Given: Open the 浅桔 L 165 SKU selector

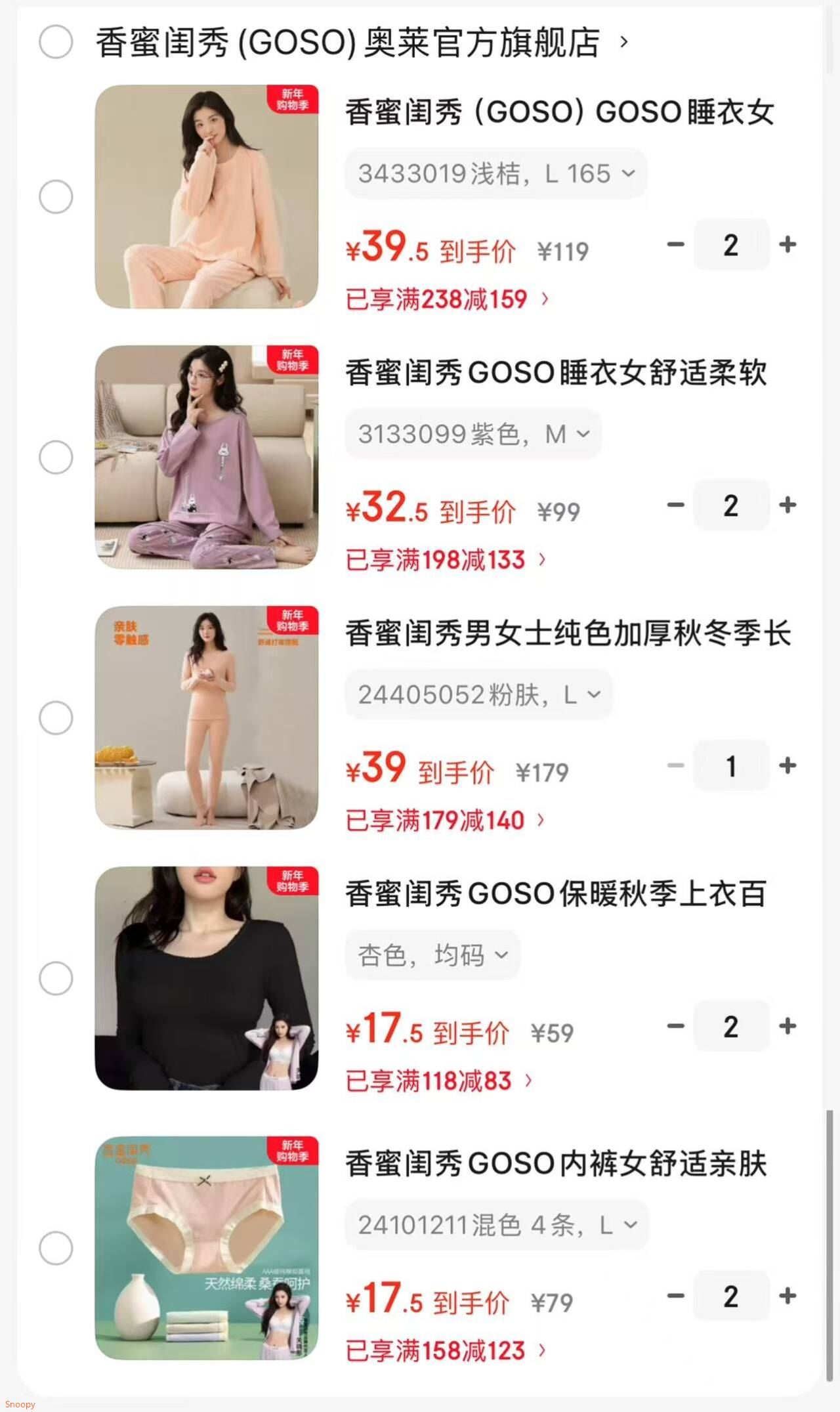Looking at the screenshot, I should (495, 173).
